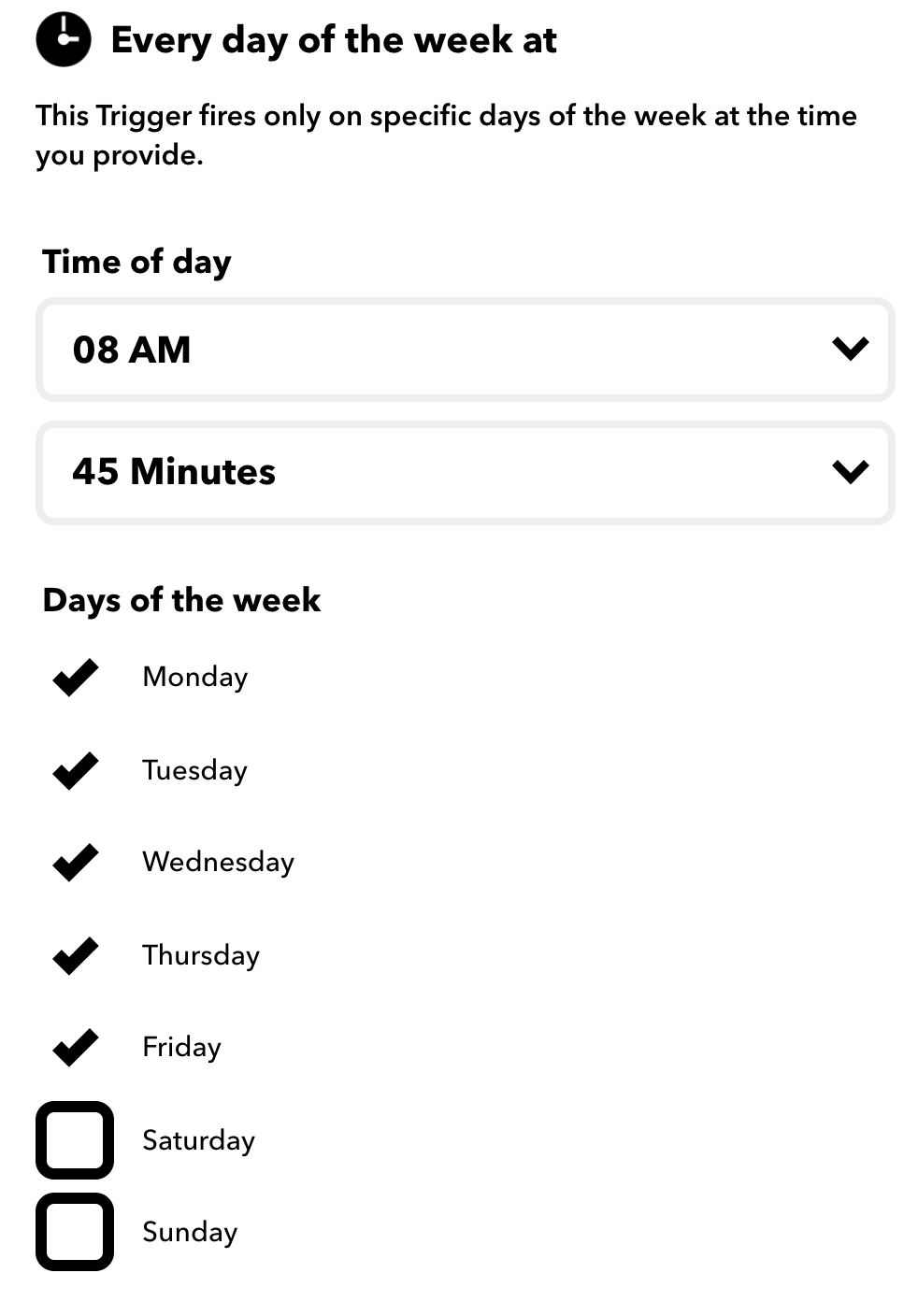The image size is (918, 1316).
Task: Disable Thursday in days of the week
Action: click(x=75, y=955)
